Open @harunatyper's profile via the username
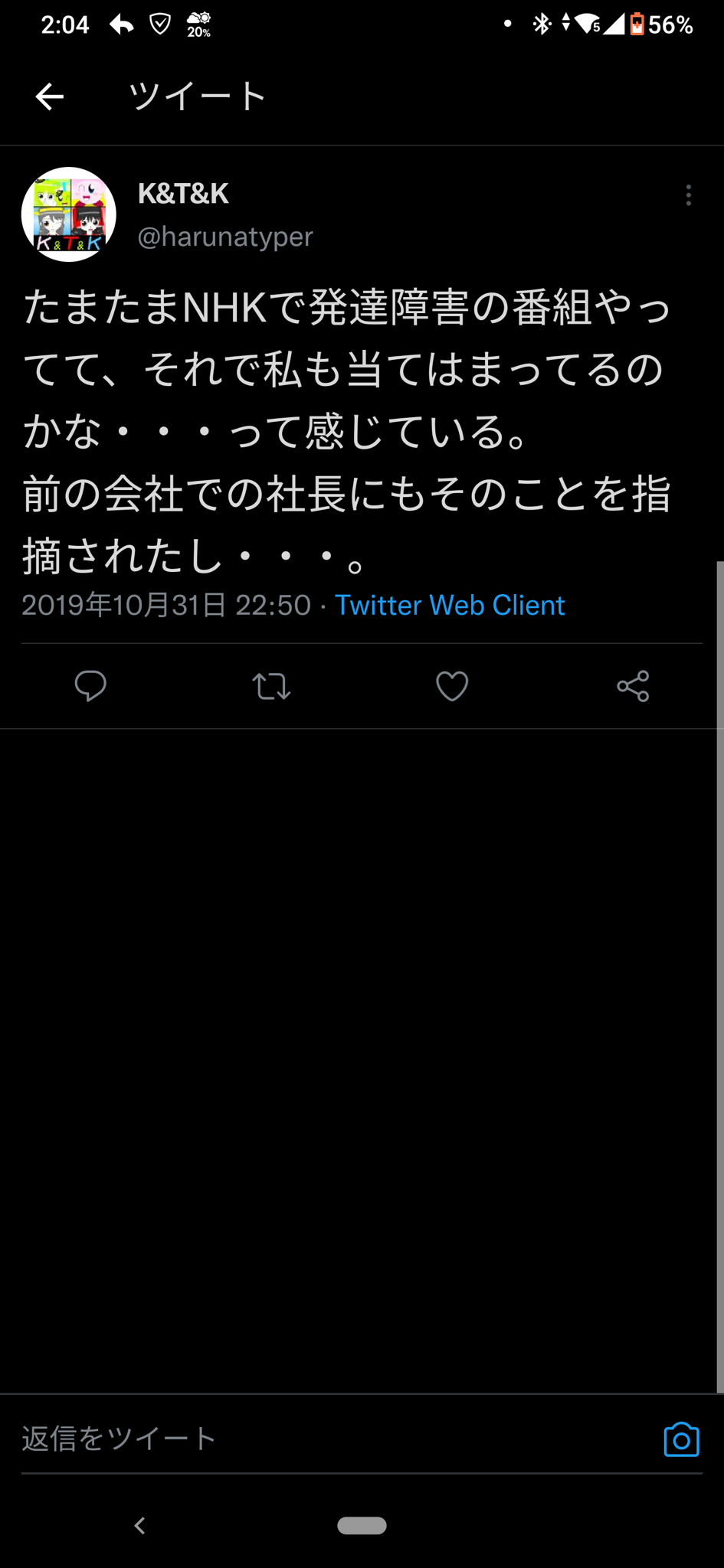This screenshot has width=724, height=1568. tap(225, 237)
